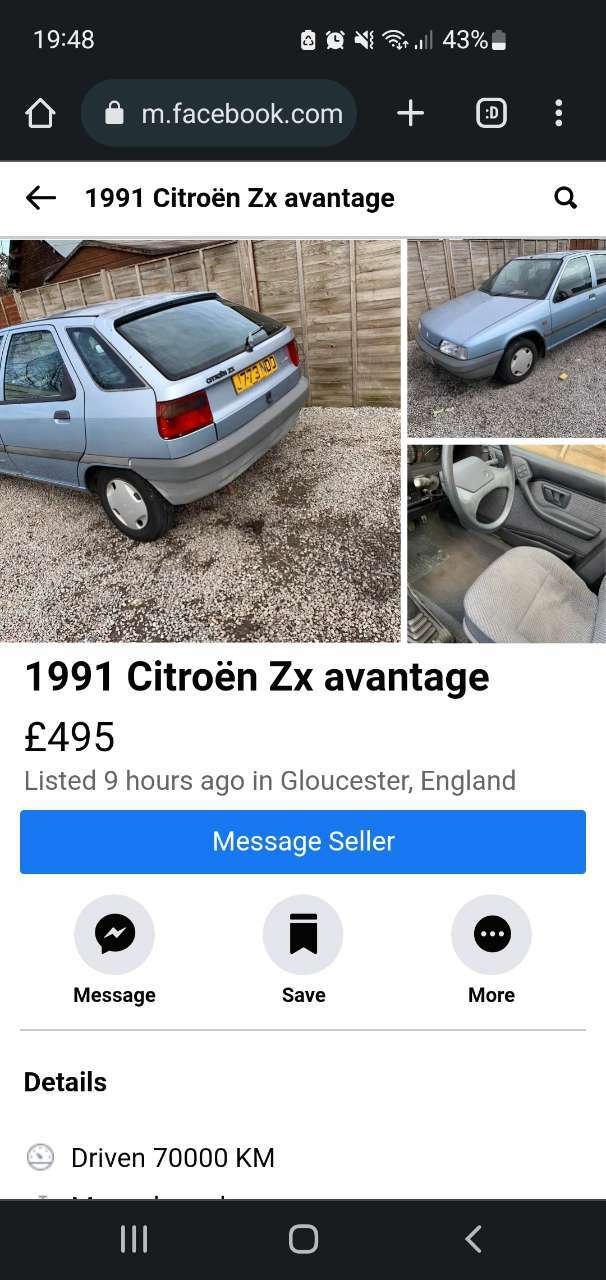The image size is (606, 1280).
Task: Open the front side car photo
Action: 506,338
